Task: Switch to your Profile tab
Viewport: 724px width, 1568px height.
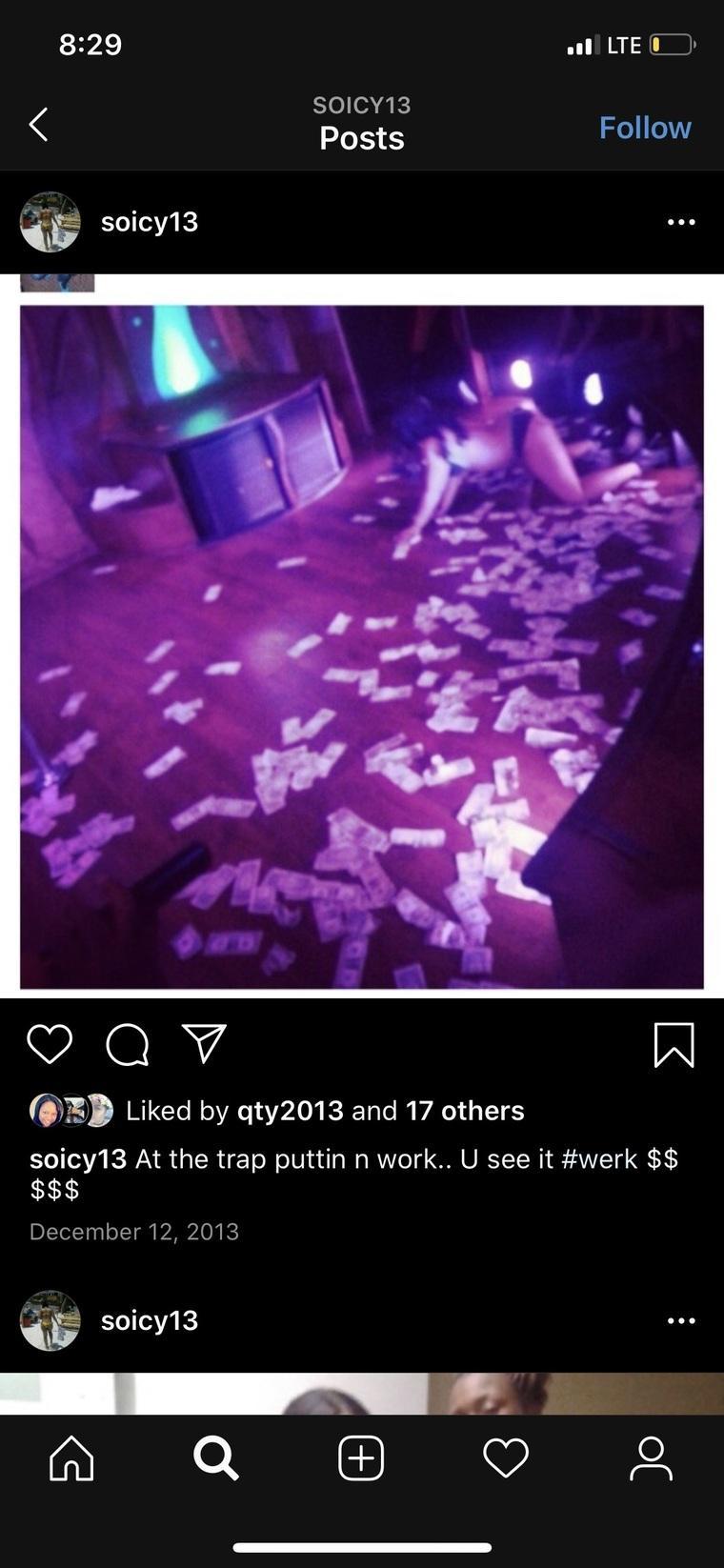Action: [x=651, y=1457]
